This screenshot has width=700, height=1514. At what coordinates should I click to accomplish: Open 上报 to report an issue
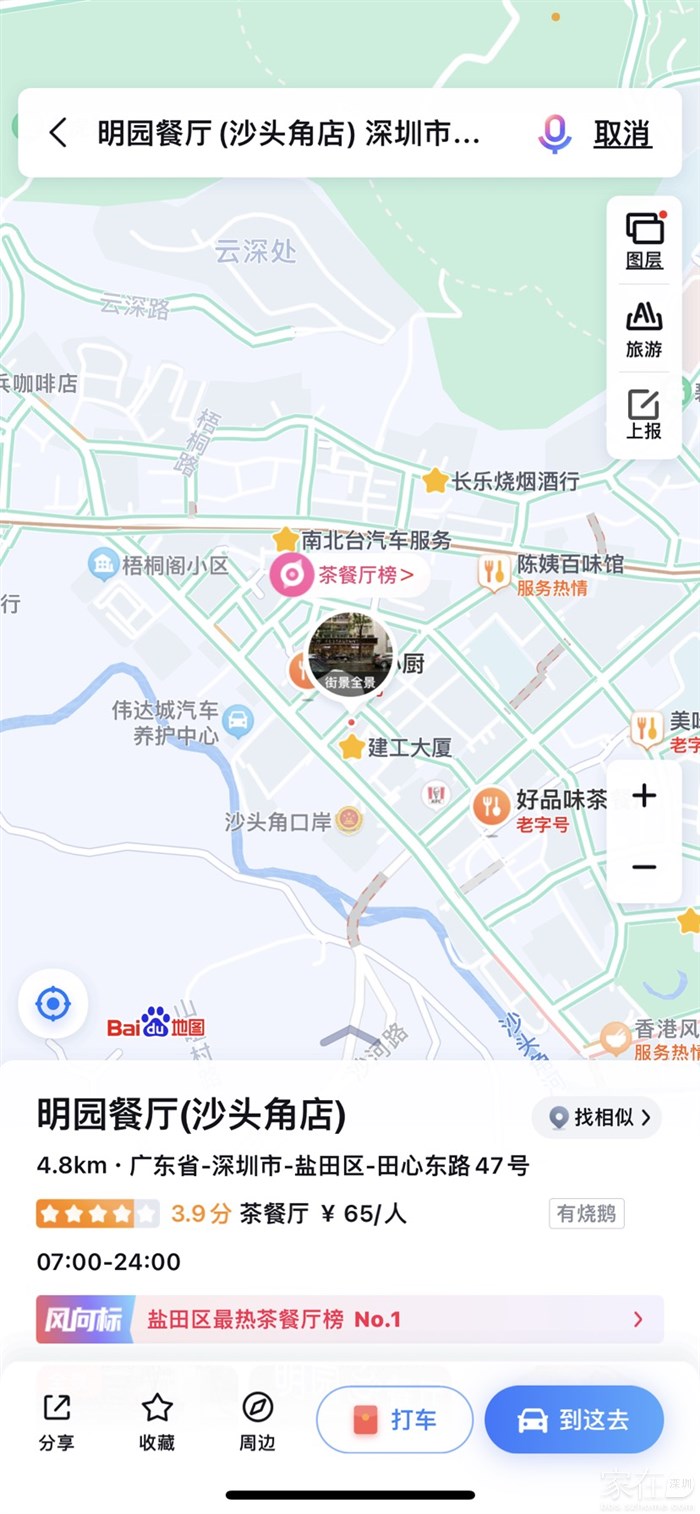[644, 414]
